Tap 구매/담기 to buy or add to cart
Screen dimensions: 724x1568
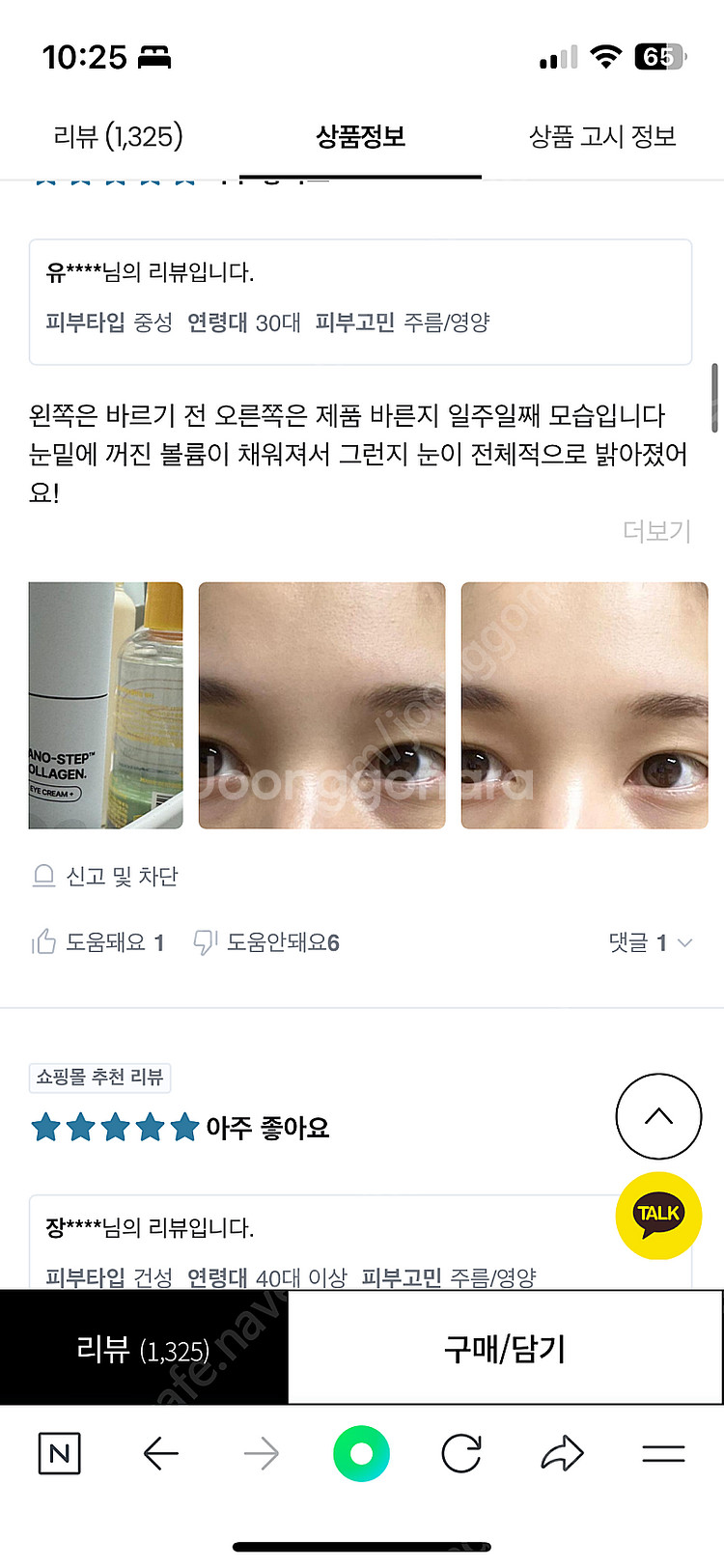[x=505, y=1348]
